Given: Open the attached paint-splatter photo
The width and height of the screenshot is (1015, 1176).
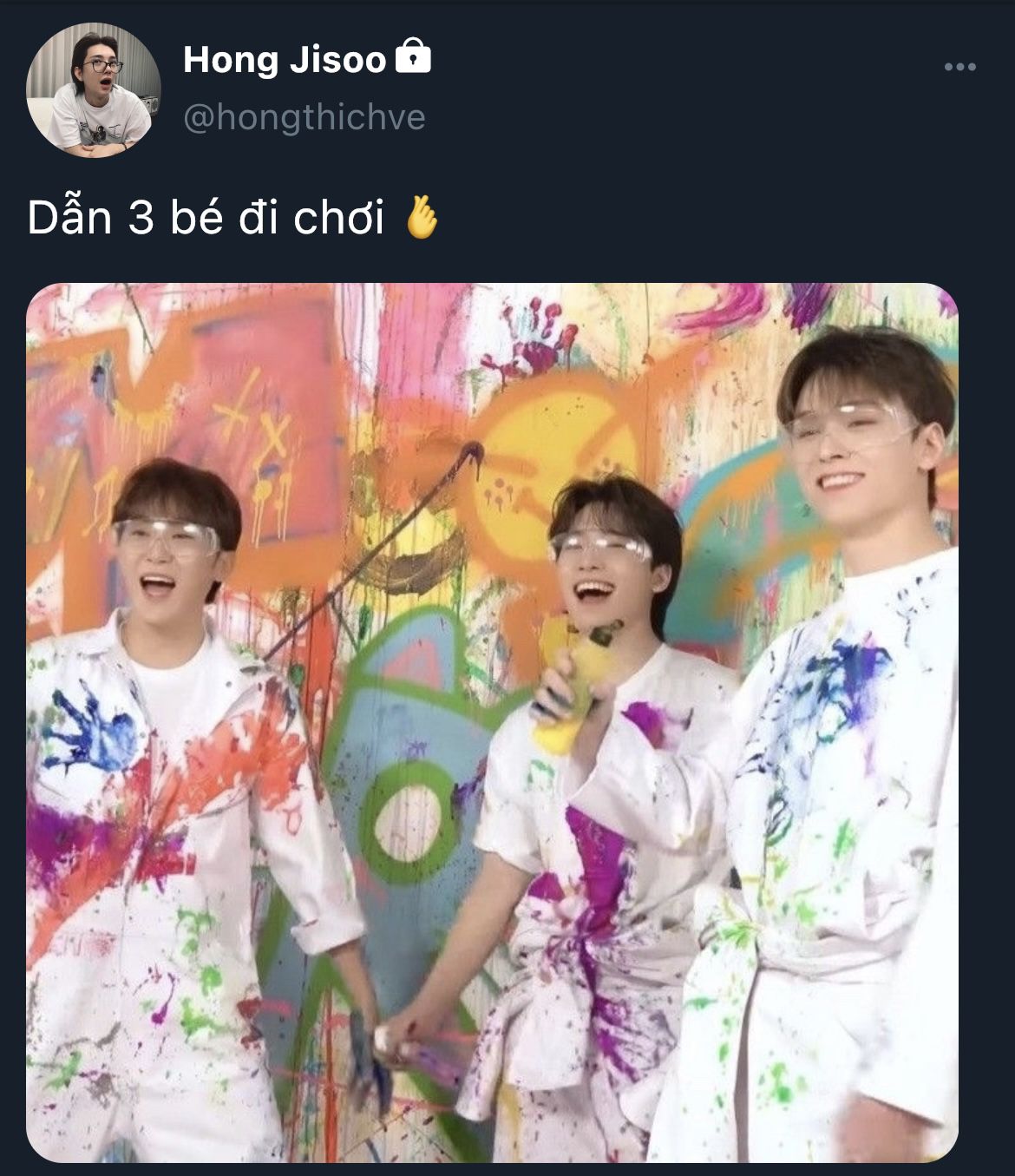Looking at the screenshot, I should click(492, 722).
